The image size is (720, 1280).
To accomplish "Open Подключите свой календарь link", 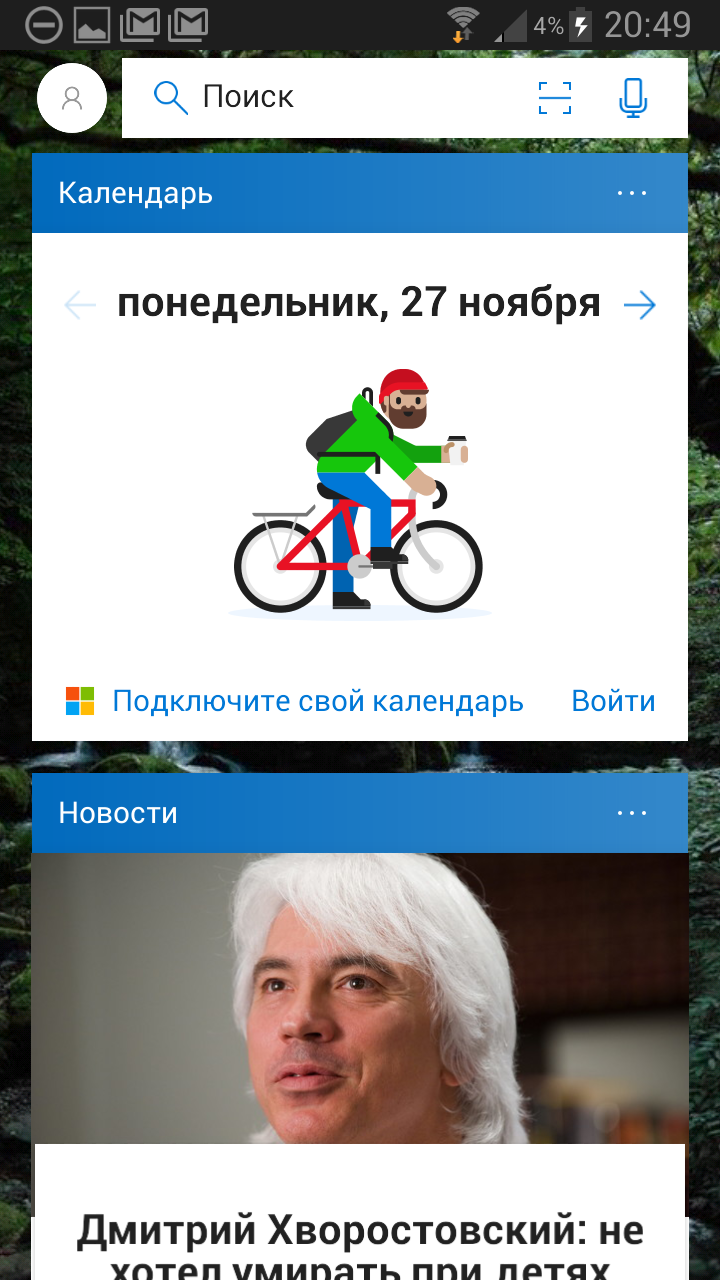I will click(x=318, y=701).
